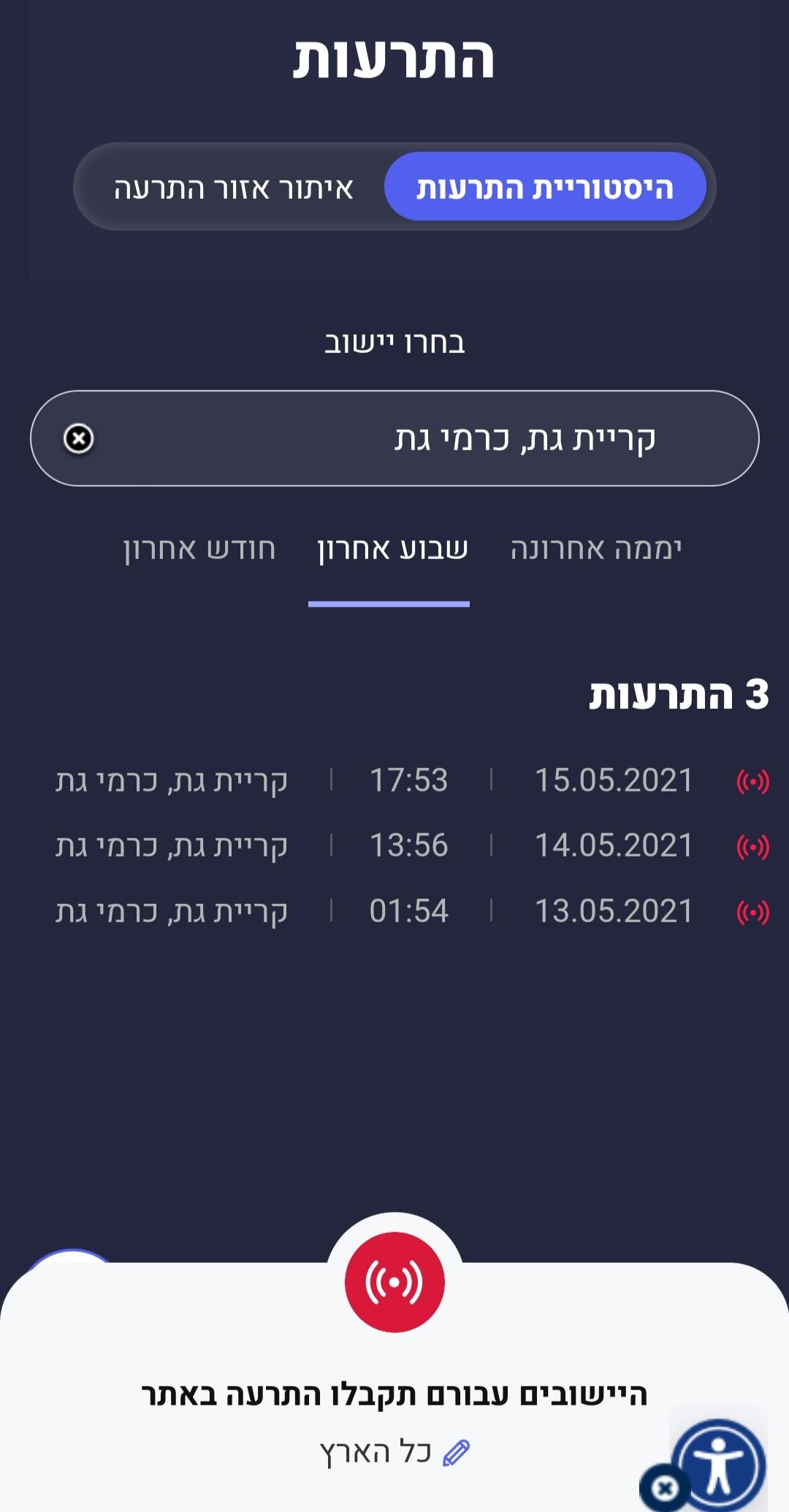
Task: Select the יממה אחרונה tab
Action: [596, 548]
